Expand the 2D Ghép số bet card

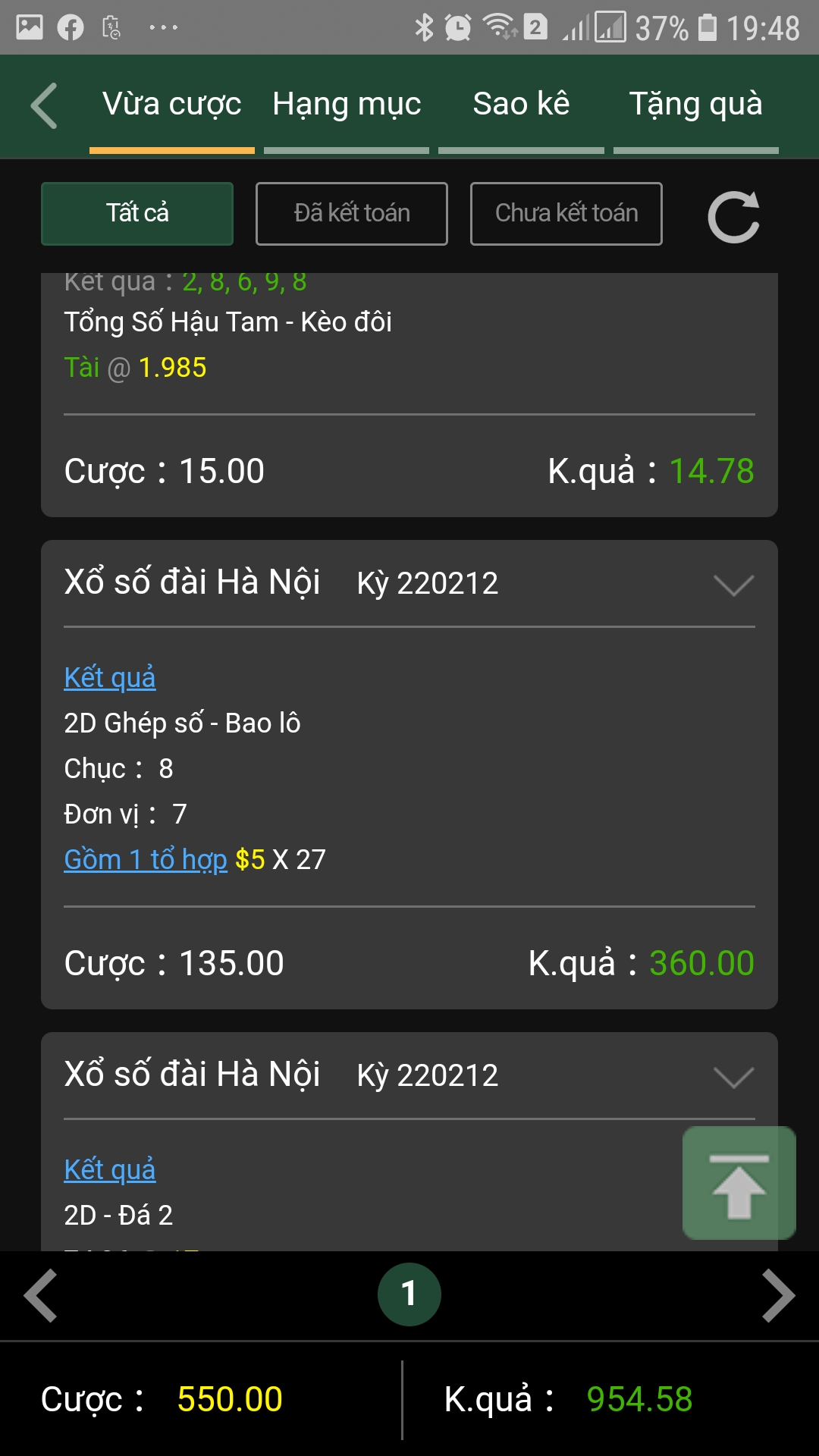coord(733,585)
